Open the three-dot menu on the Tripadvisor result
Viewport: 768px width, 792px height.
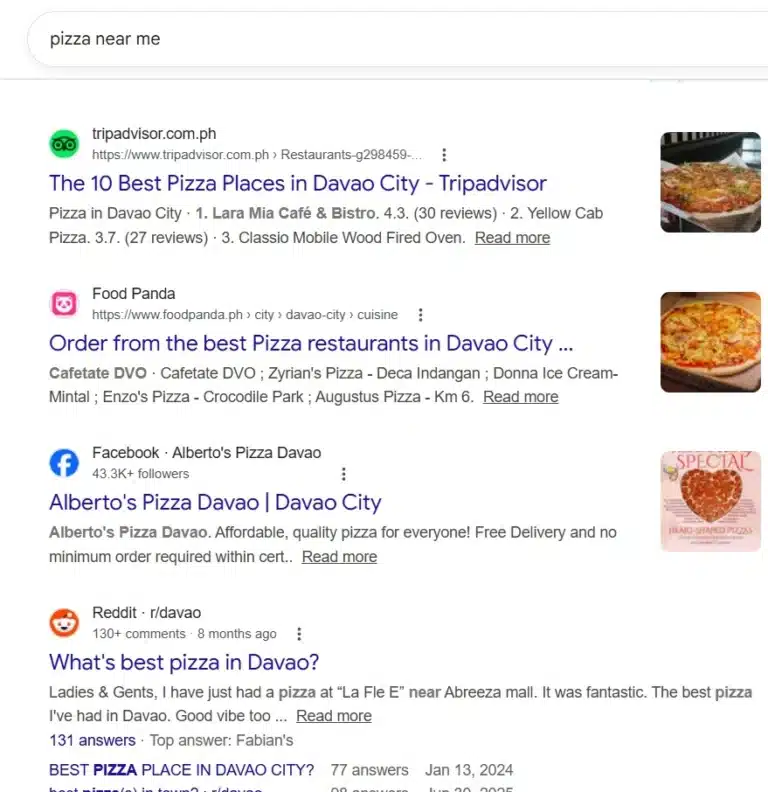point(444,155)
